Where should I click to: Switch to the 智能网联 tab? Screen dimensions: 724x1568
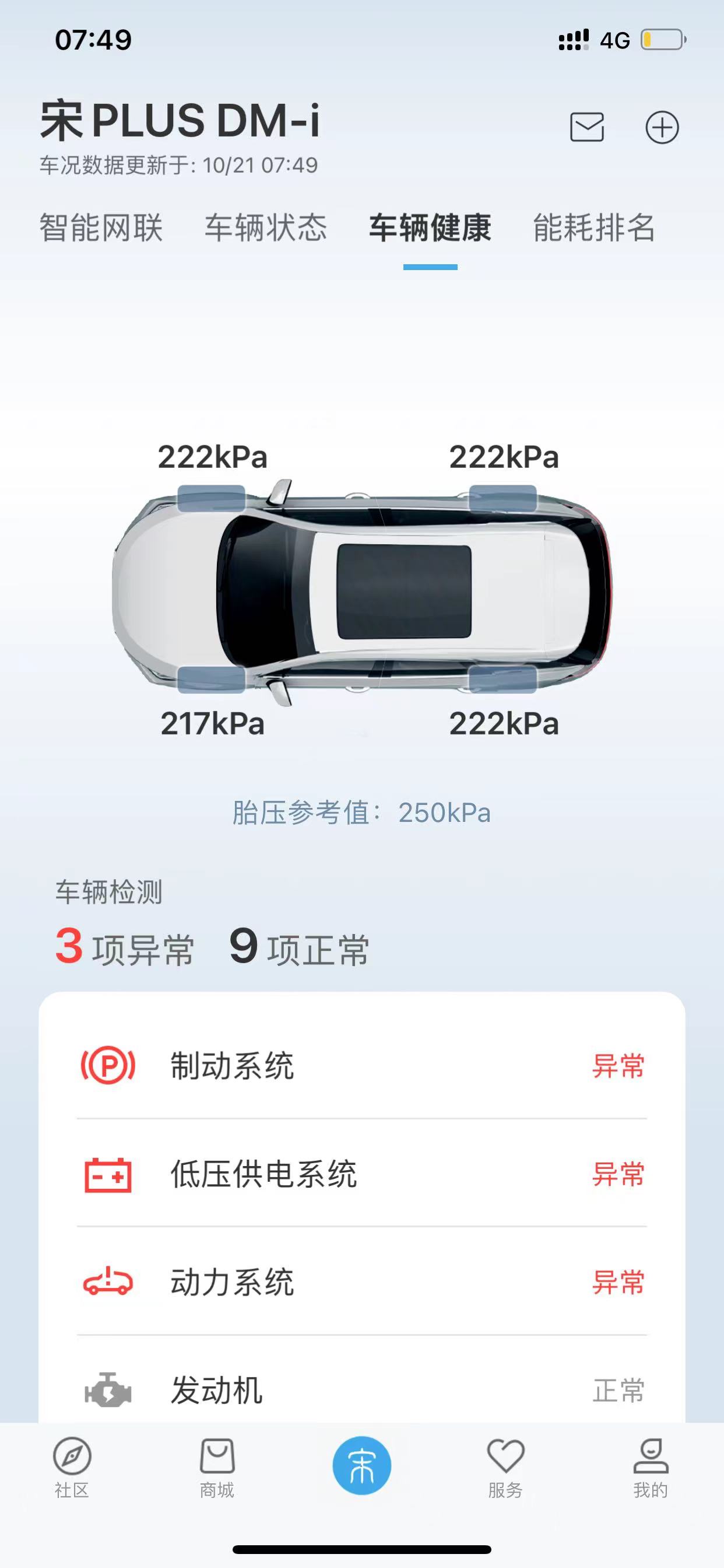(x=101, y=228)
